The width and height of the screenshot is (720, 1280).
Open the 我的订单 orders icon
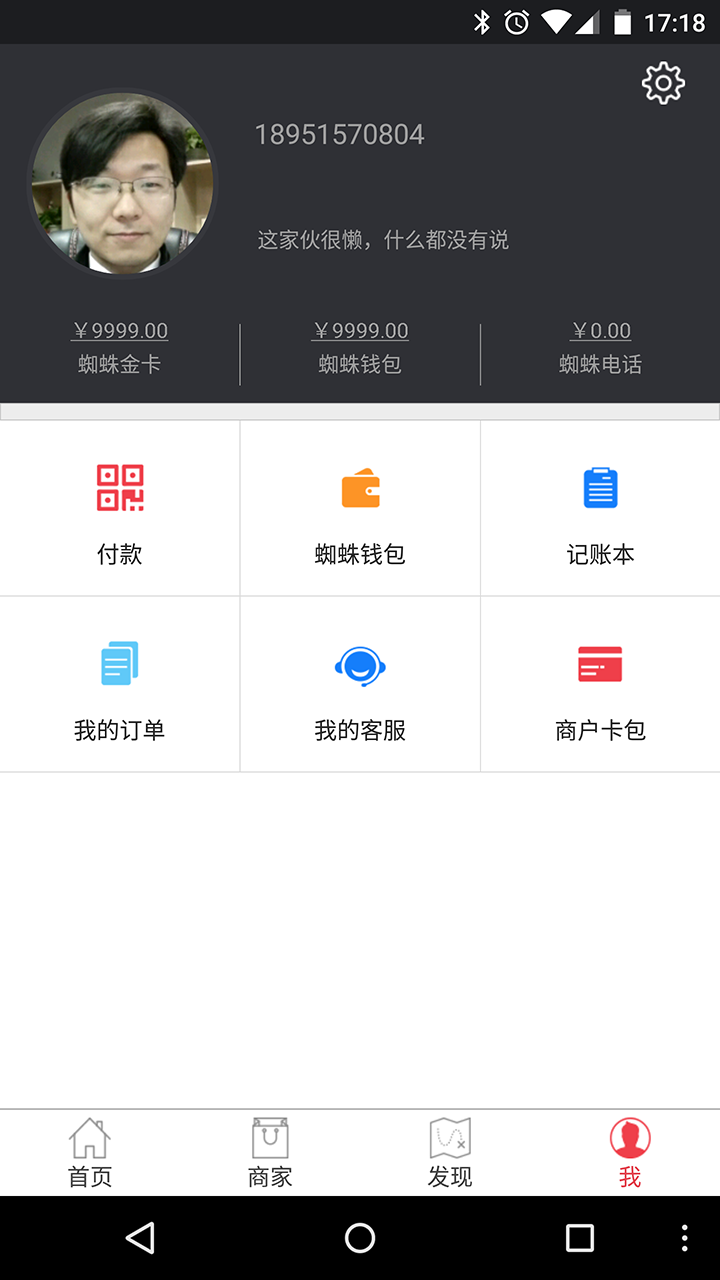(x=119, y=683)
